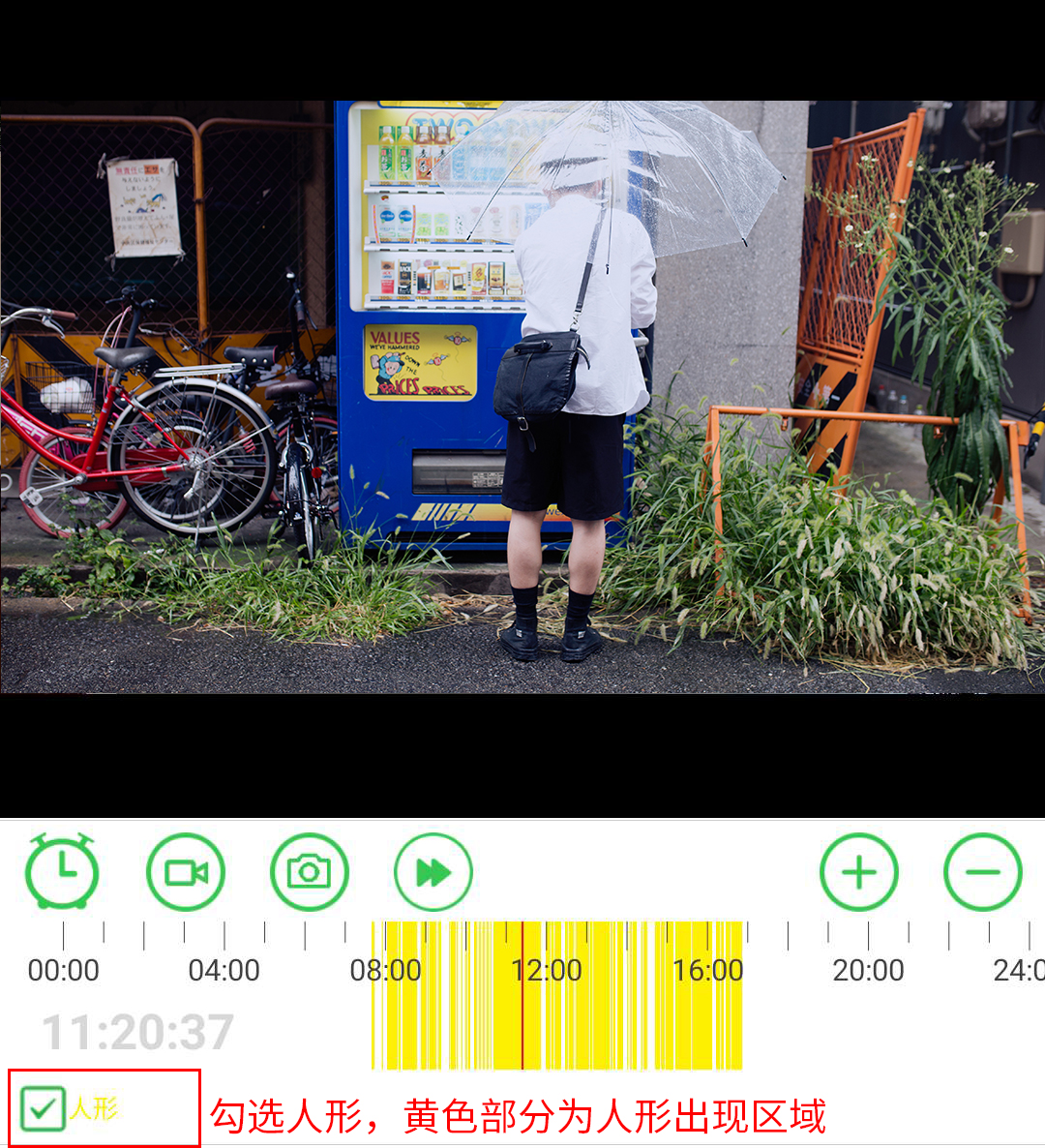Take a snapshot with the camera icon
Viewport: 1045px width, 1148px height.
(309, 872)
